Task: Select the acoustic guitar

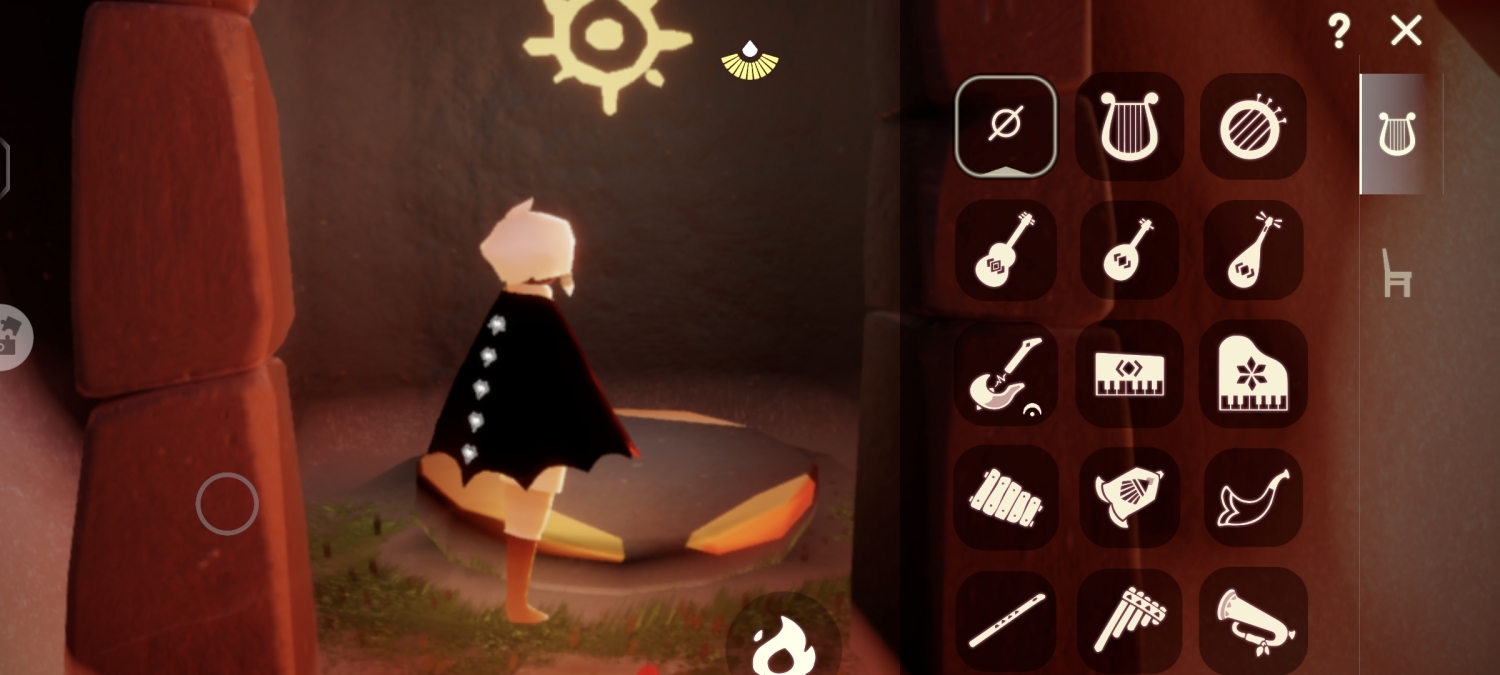Action: pos(1006,250)
